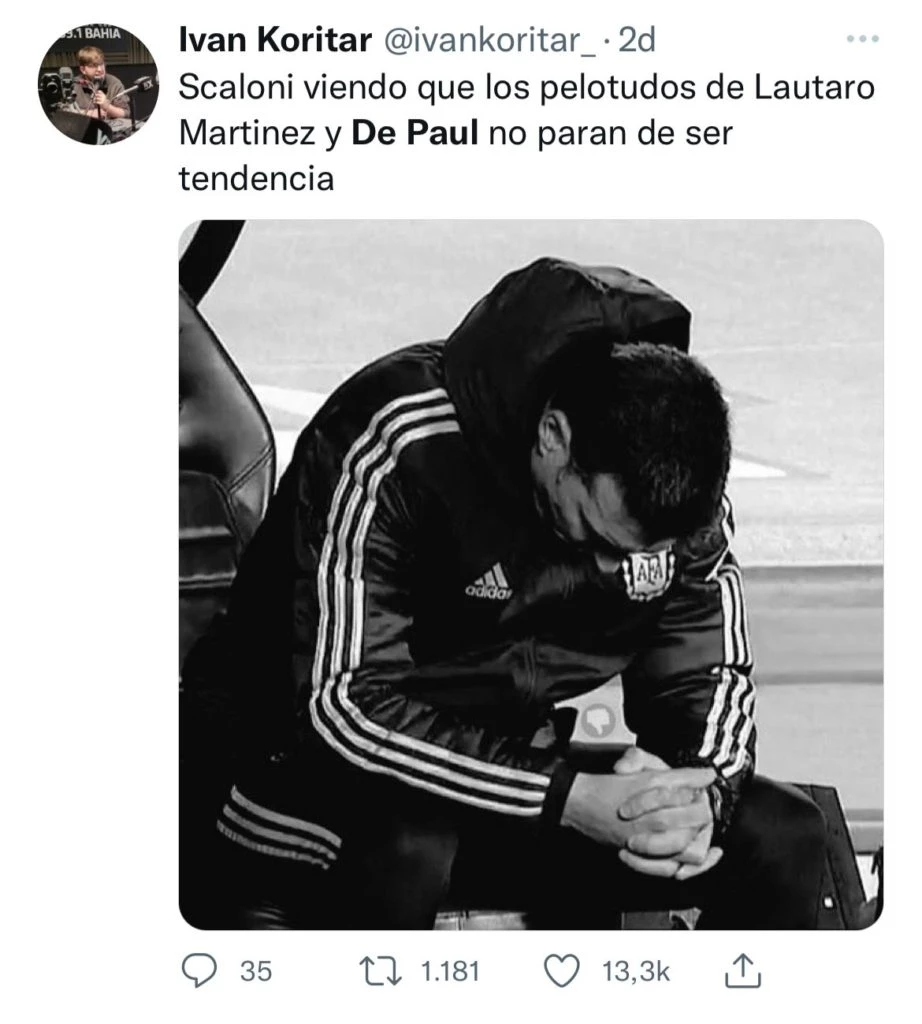This screenshot has height=1024, width=922.
Task: Open the tweet's three-dot overflow menu
Action: pyautogui.click(x=862, y=40)
